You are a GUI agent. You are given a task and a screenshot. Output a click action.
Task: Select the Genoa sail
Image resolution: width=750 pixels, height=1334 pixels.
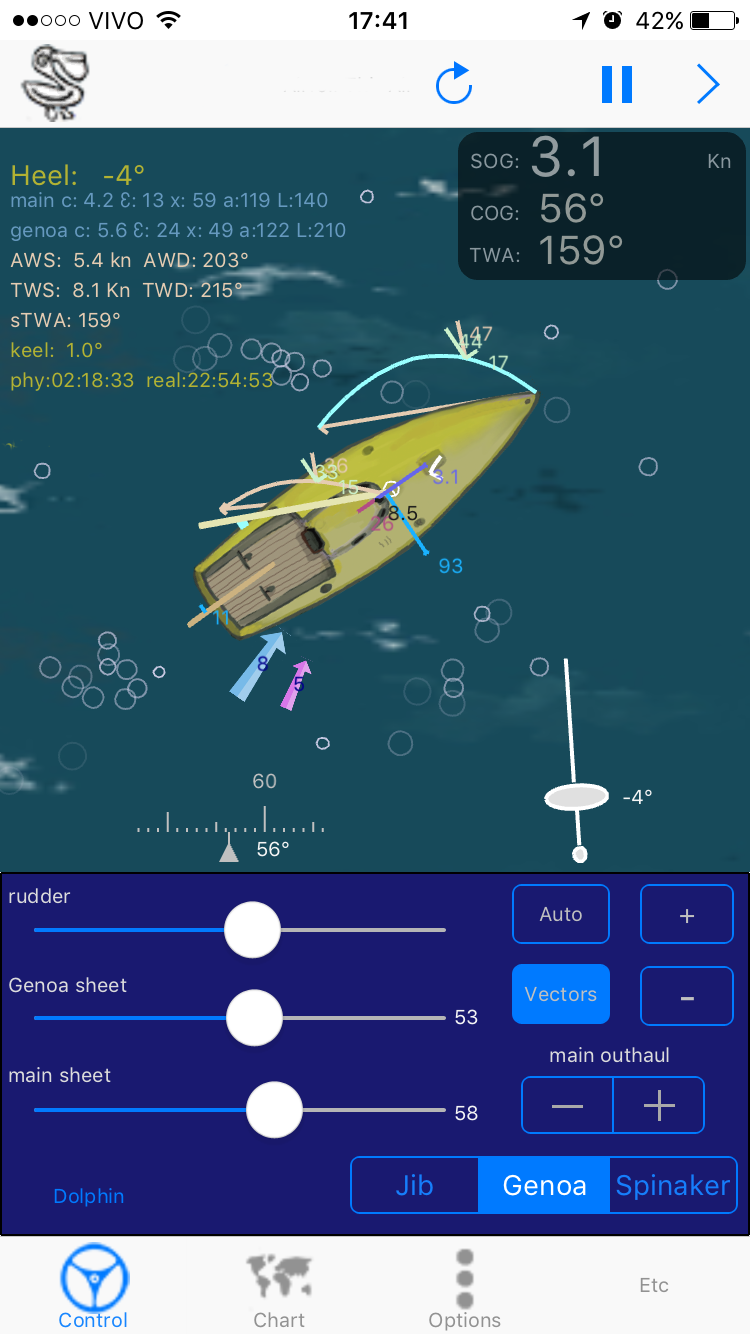(x=544, y=1185)
